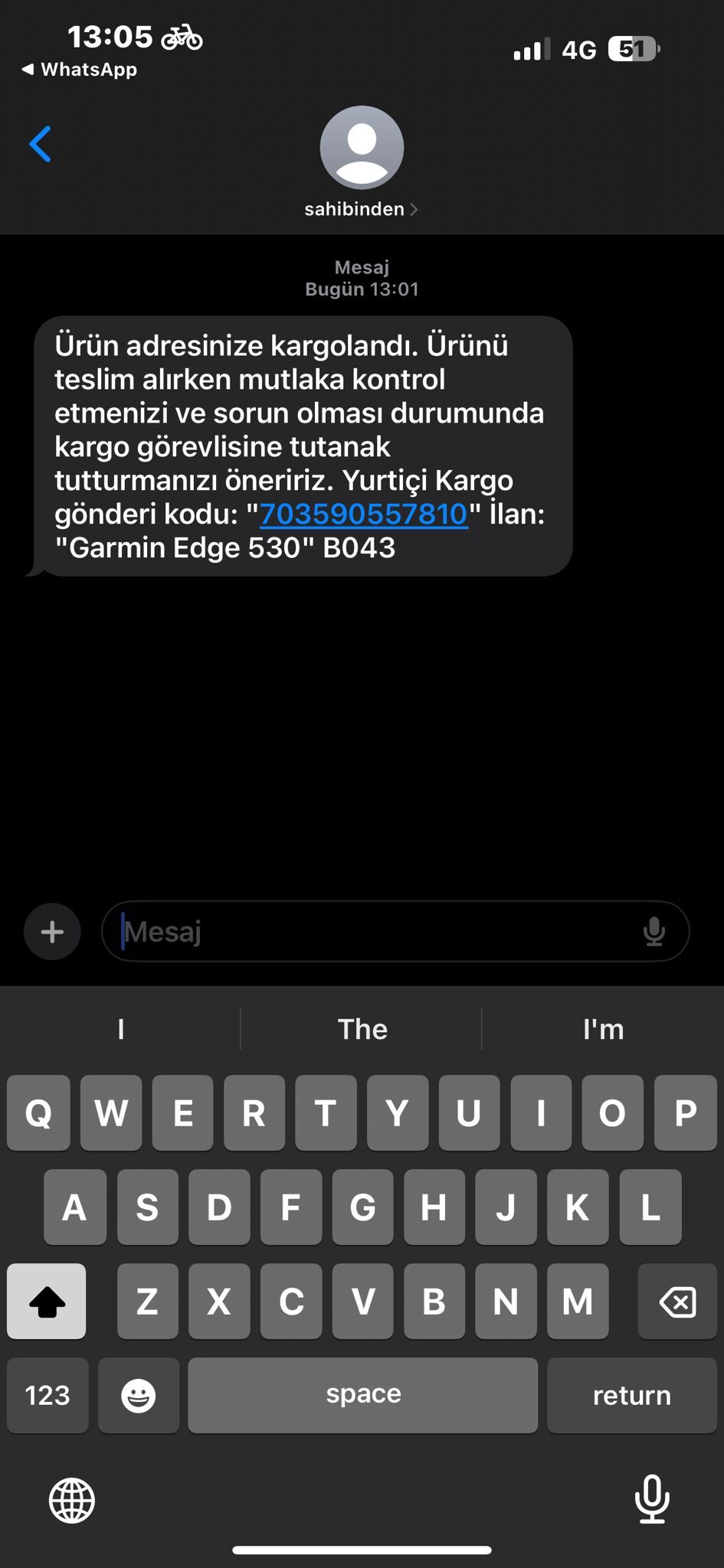
Task: Start voice message from the input field microphone
Action: 654,932
